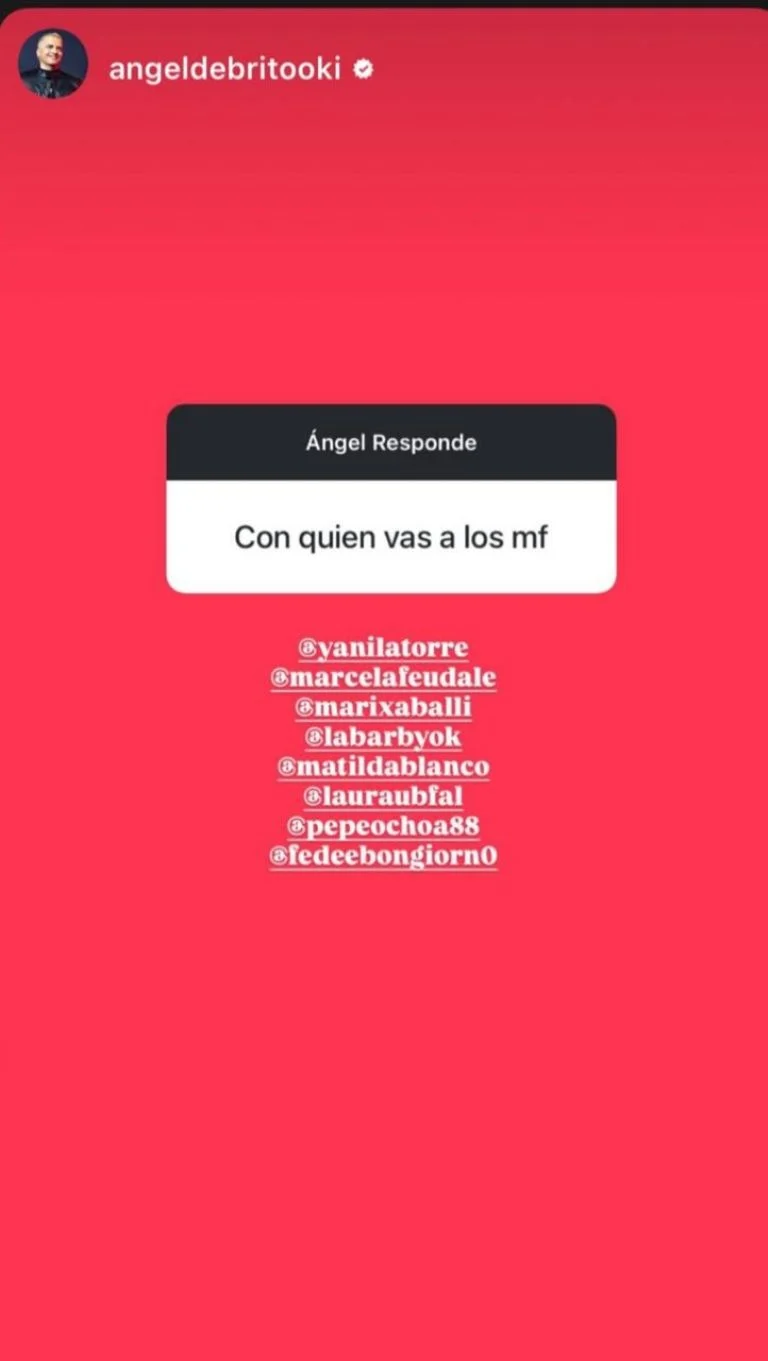Viewport: 768px width, 1361px height.
Task: Tap the angeldebritooki username
Action: 224,70
